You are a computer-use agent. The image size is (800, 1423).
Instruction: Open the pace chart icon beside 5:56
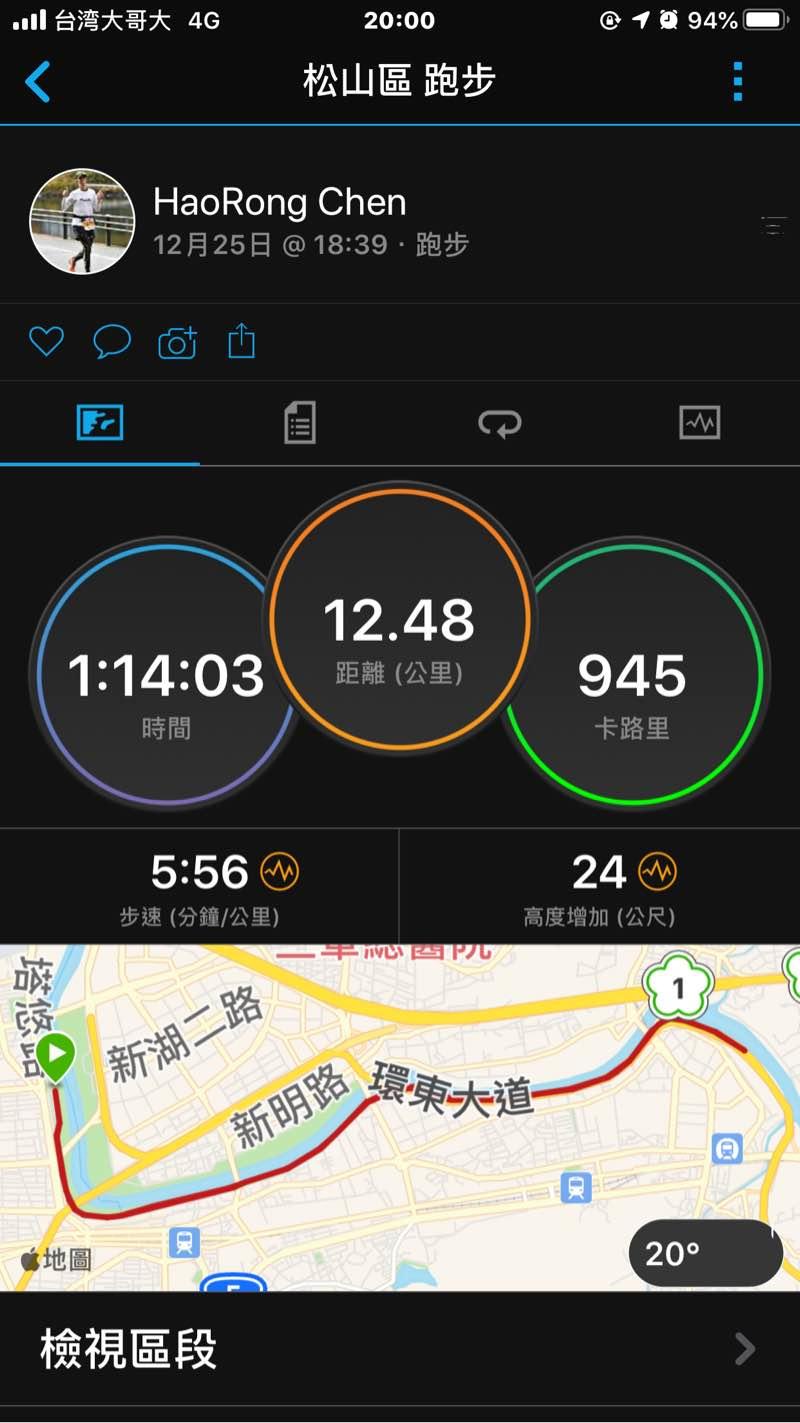click(x=279, y=872)
